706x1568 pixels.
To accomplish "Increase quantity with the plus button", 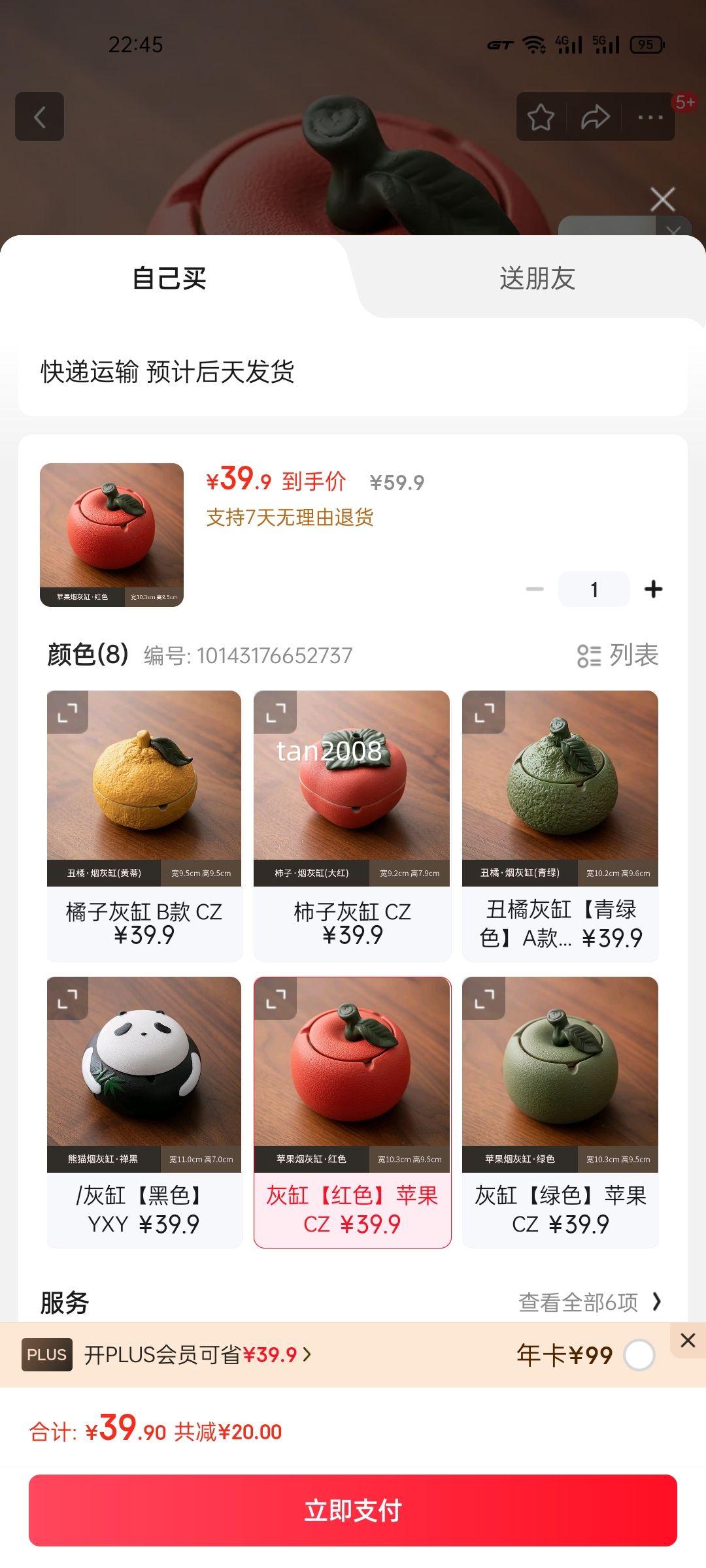I will tap(653, 589).
